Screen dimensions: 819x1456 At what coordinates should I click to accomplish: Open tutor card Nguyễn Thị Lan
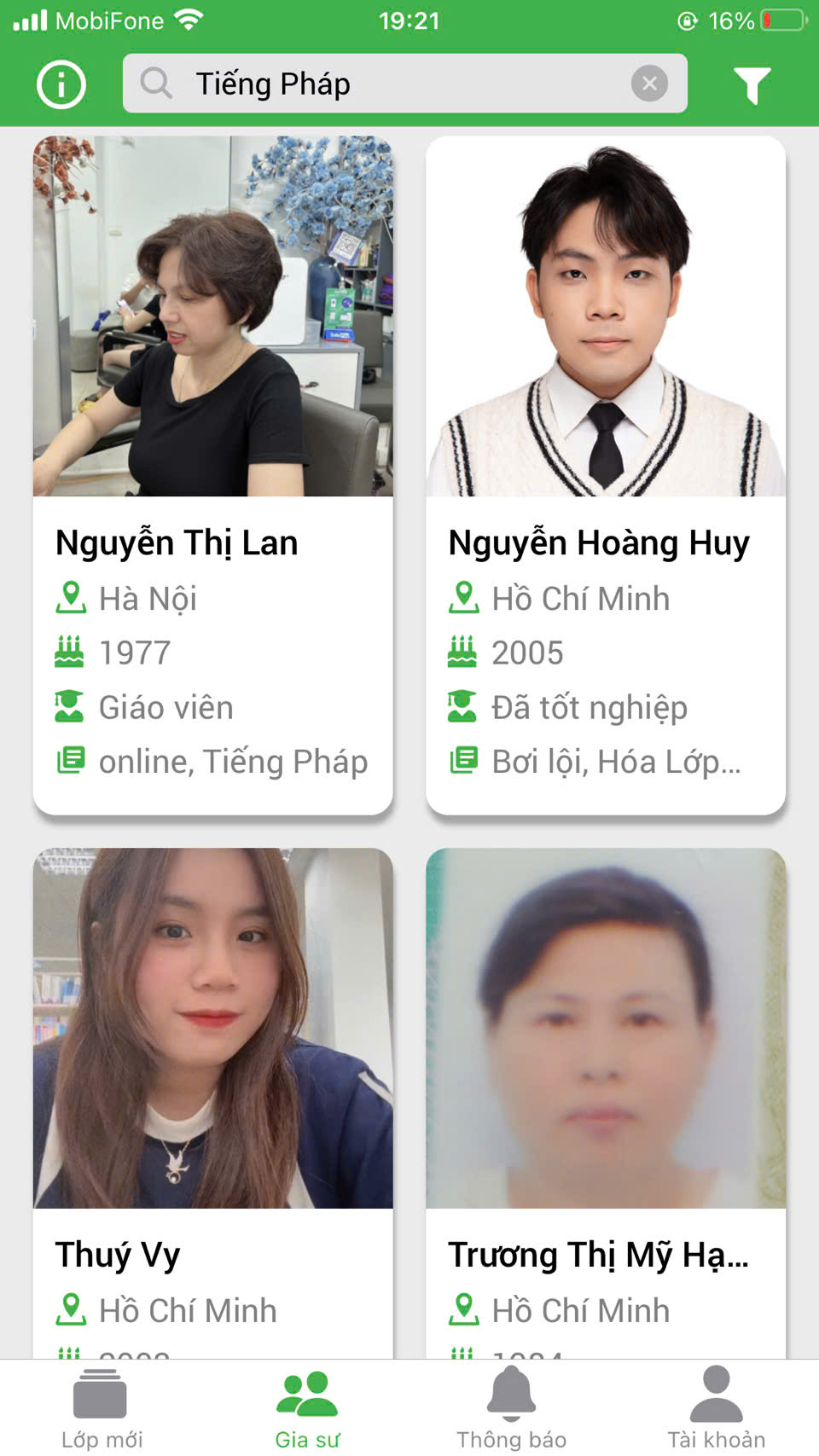[213, 474]
